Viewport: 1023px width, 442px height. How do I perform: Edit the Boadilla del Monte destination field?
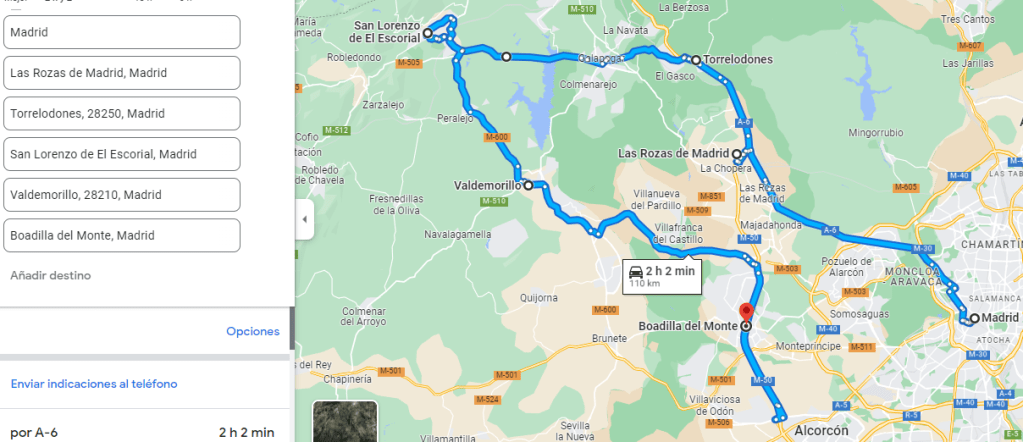[x=122, y=236]
